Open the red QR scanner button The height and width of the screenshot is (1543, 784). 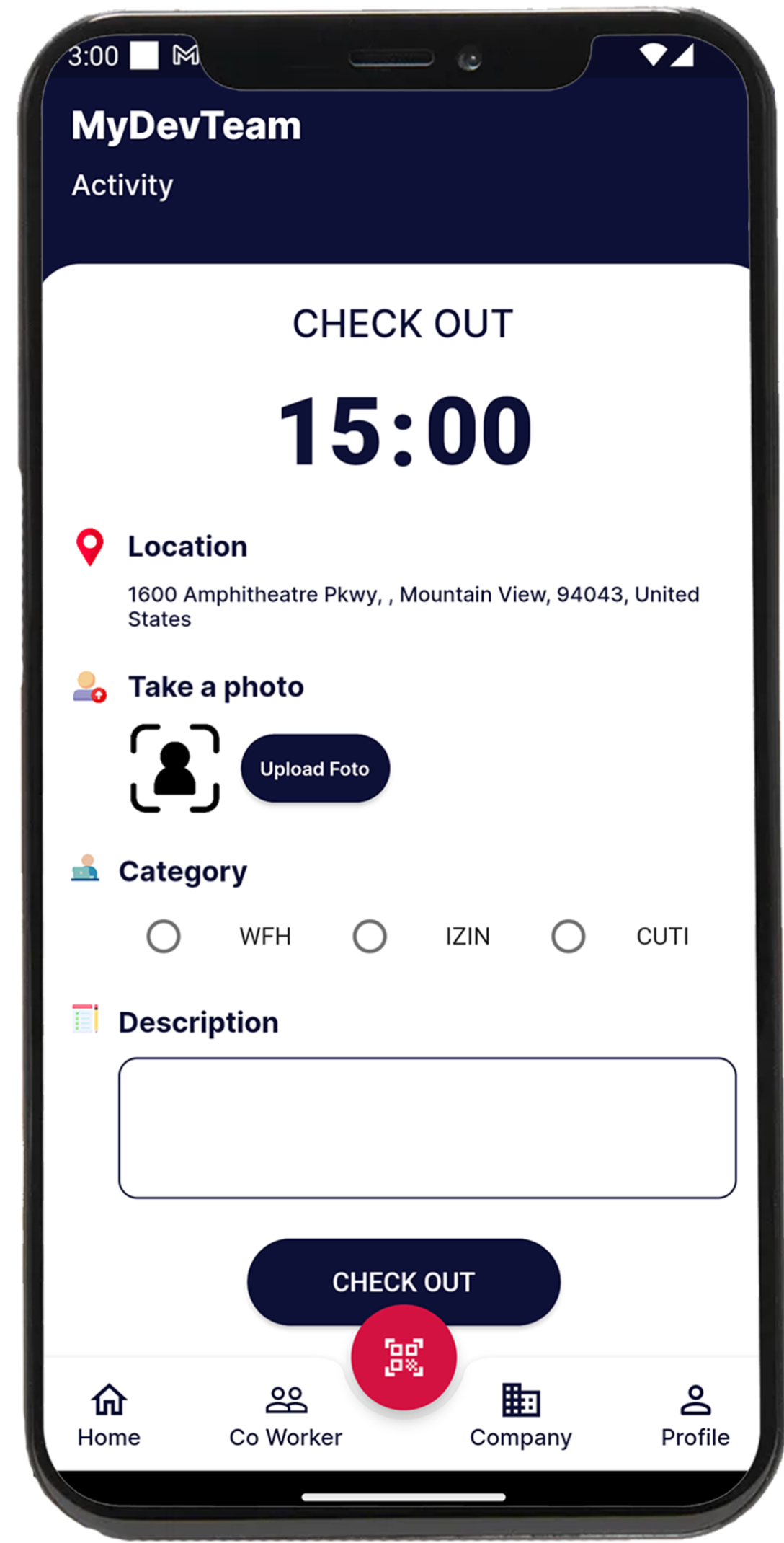coord(404,1358)
